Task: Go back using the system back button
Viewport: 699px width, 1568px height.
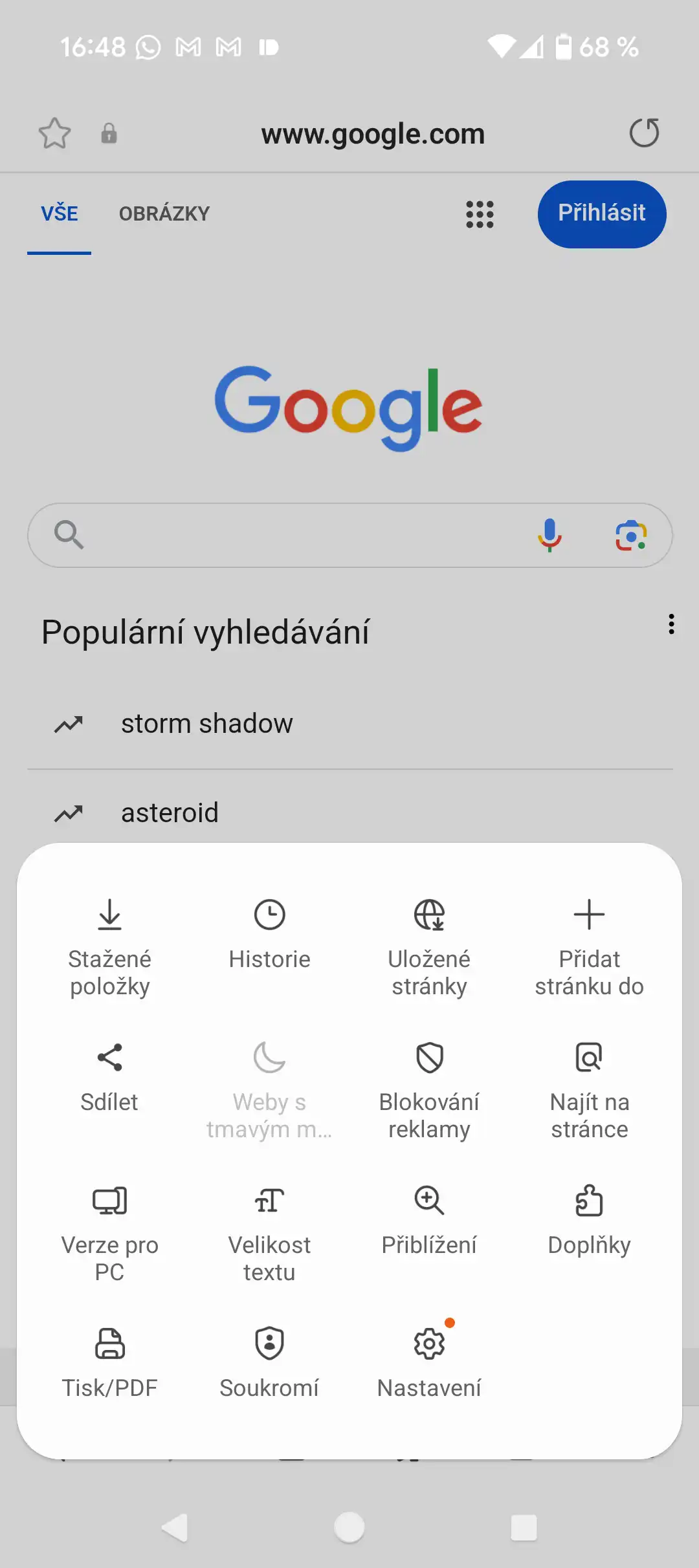Action: click(175, 1528)
